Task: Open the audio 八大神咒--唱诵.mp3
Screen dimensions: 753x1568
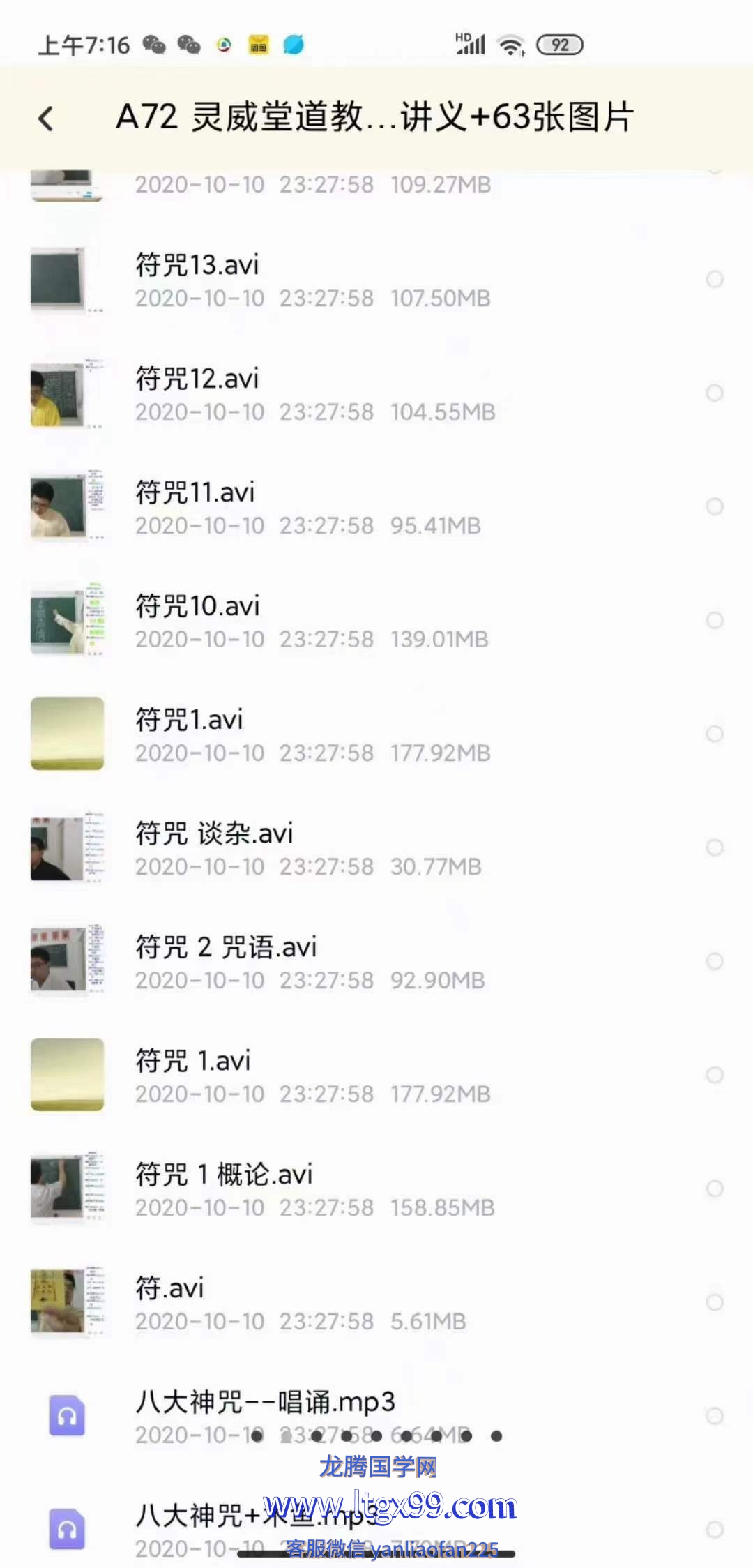Action: pos(265,1402)
